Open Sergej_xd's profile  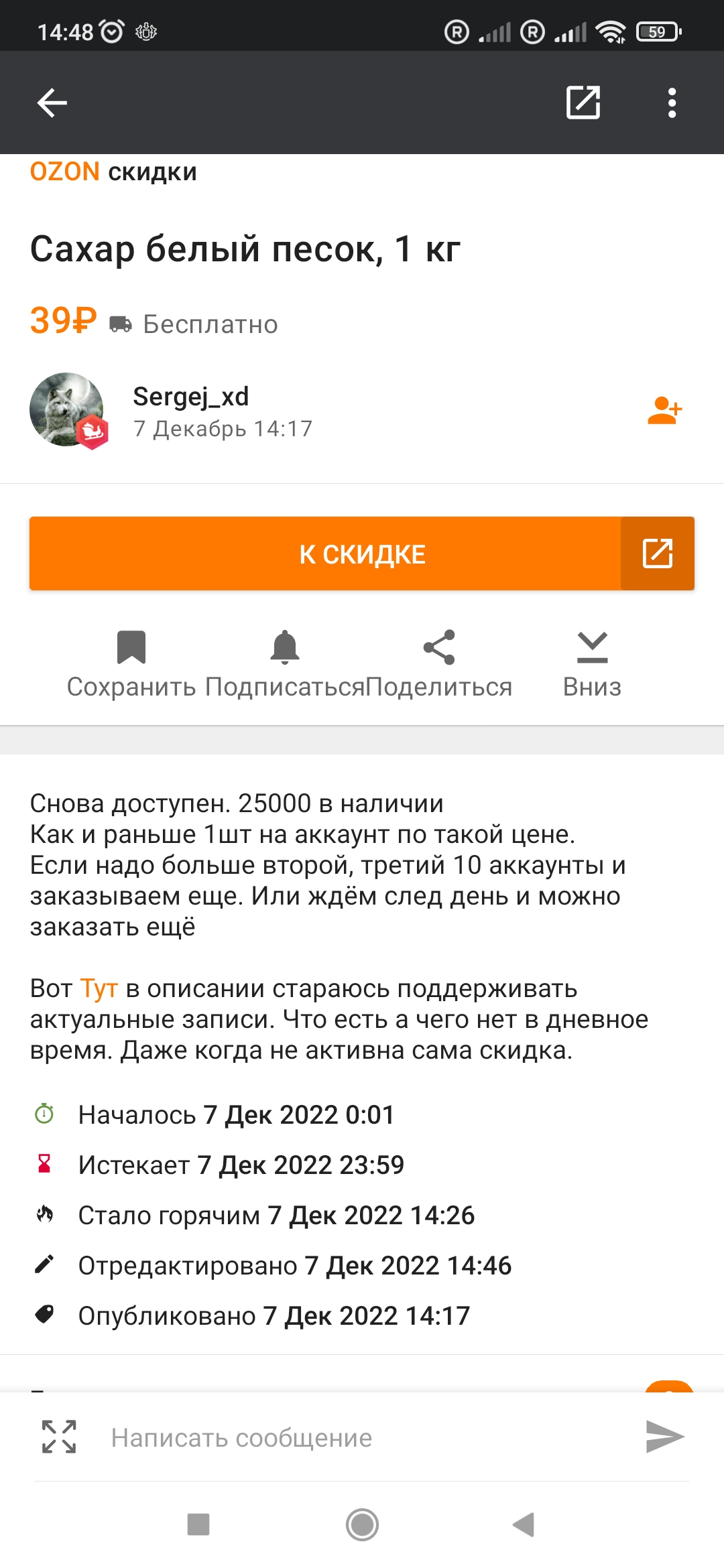[190, 397]
